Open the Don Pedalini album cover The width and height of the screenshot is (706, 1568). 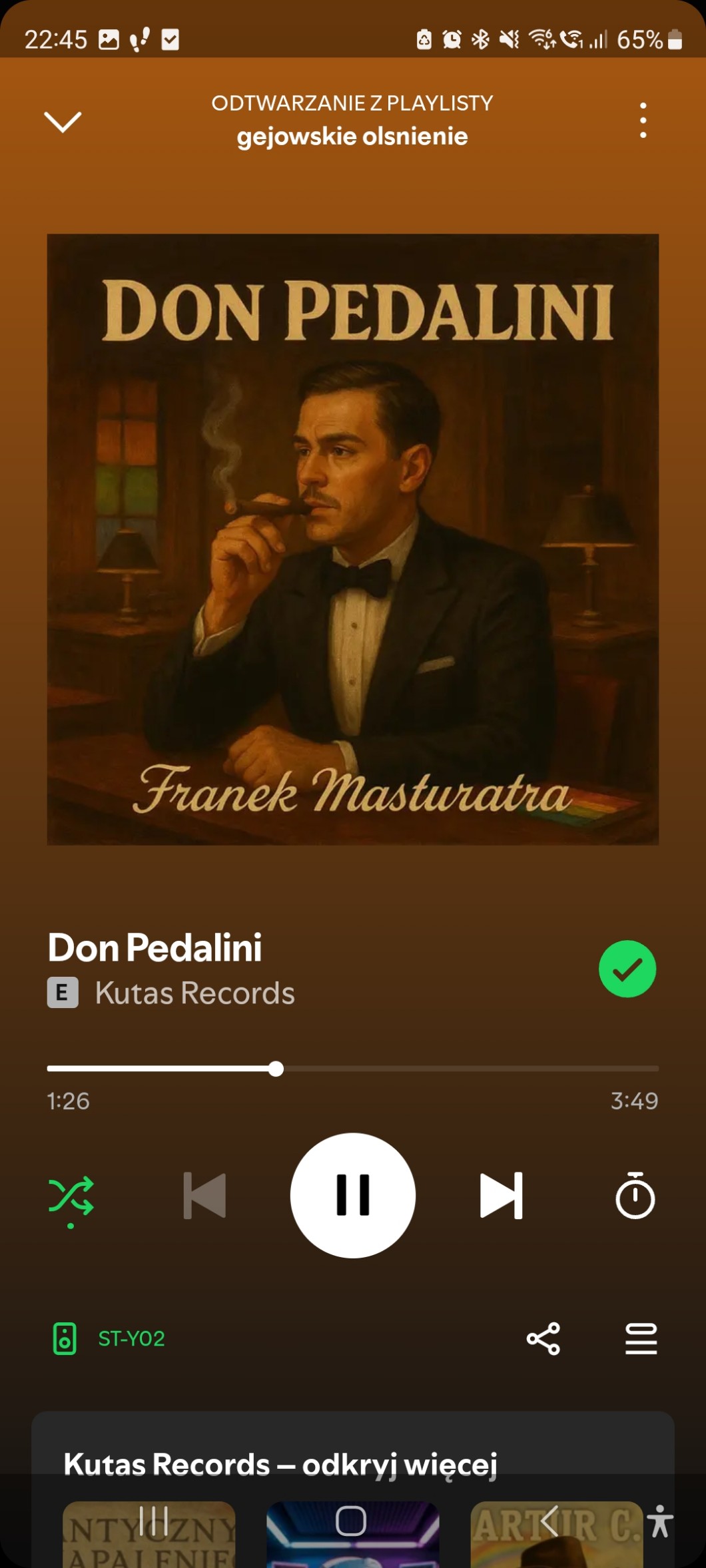tap(353, 539)
